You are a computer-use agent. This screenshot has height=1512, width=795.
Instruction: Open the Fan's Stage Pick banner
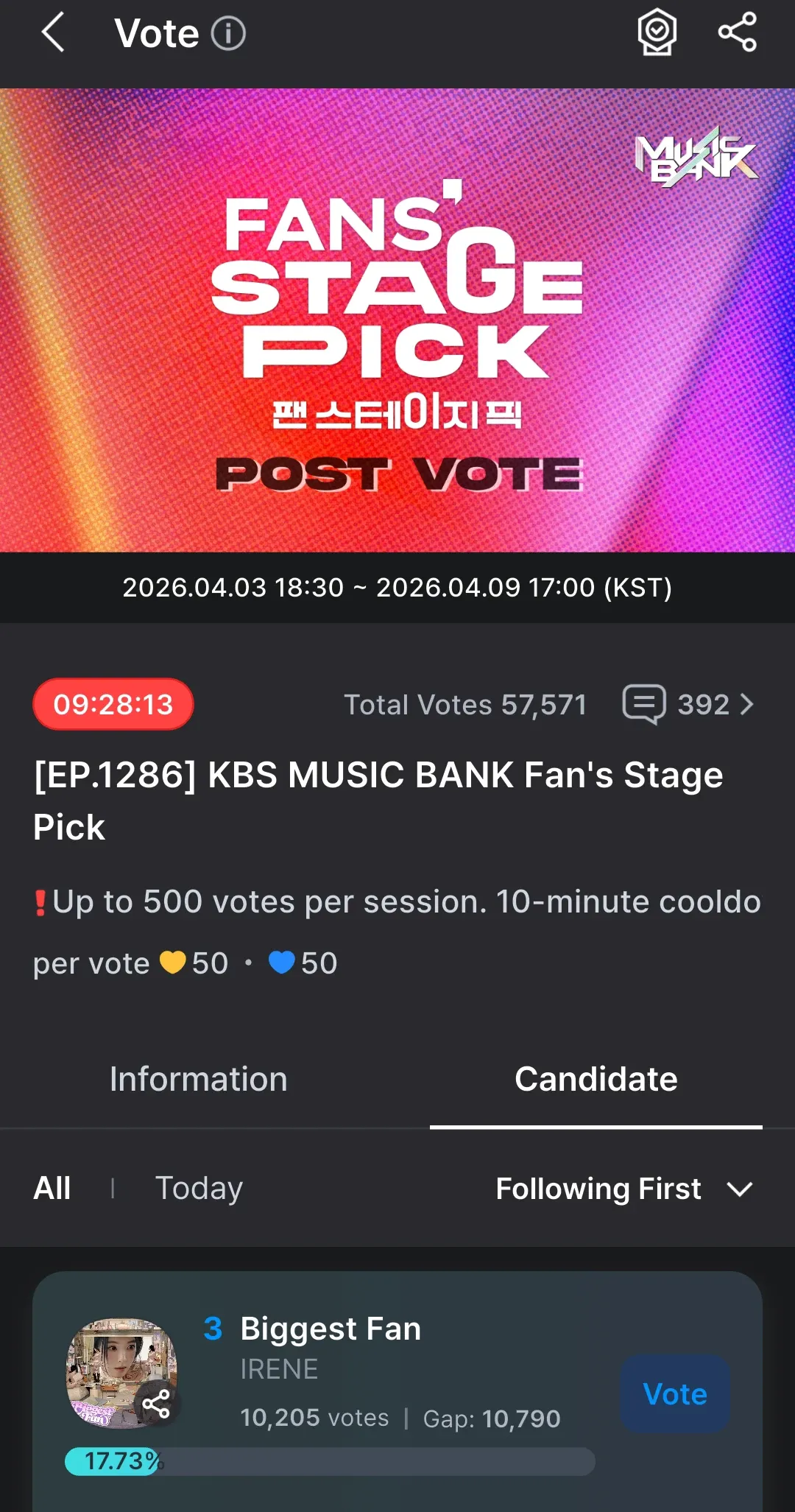pos(397,320)
